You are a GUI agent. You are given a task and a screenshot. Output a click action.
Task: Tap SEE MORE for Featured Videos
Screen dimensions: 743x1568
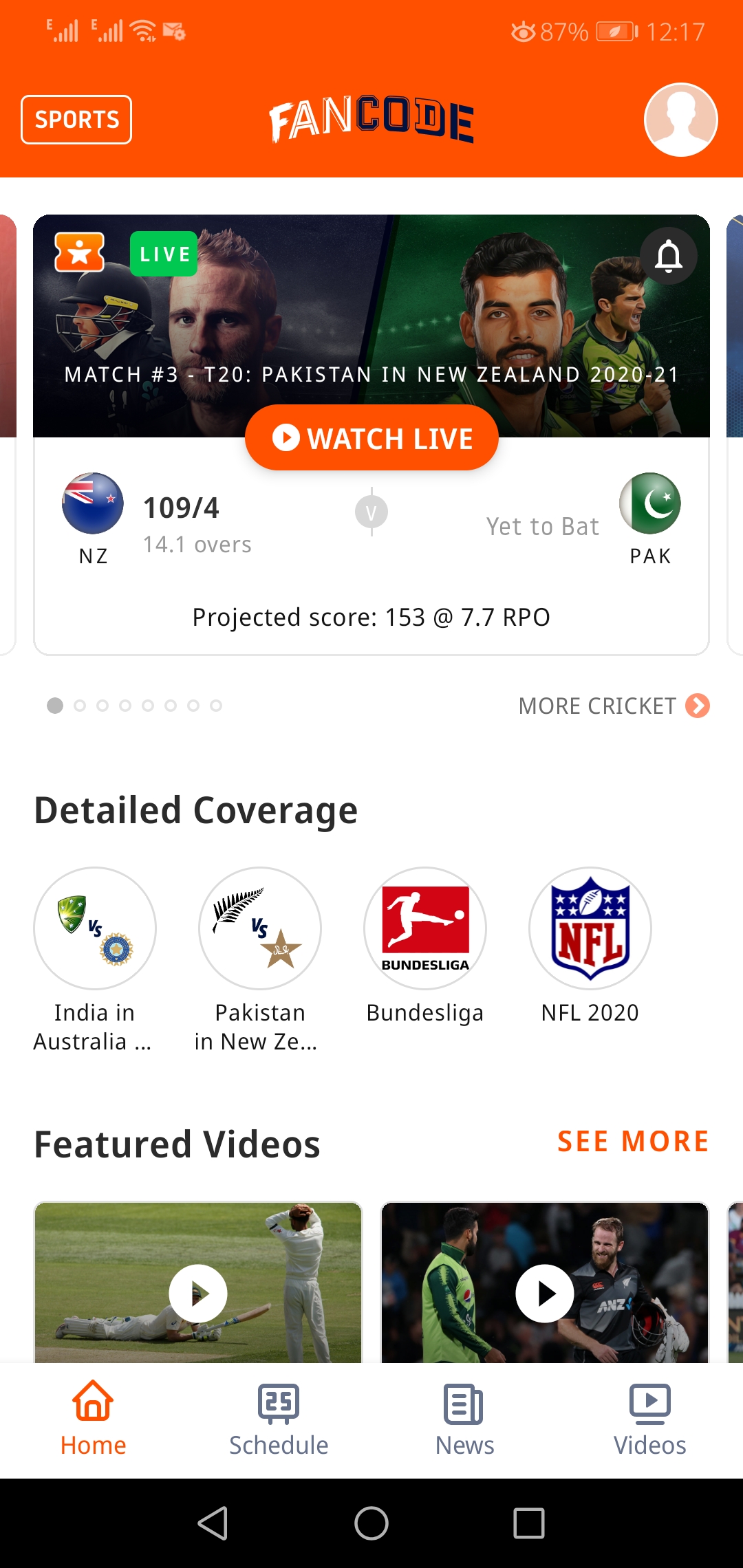[x=633, y=1142]
